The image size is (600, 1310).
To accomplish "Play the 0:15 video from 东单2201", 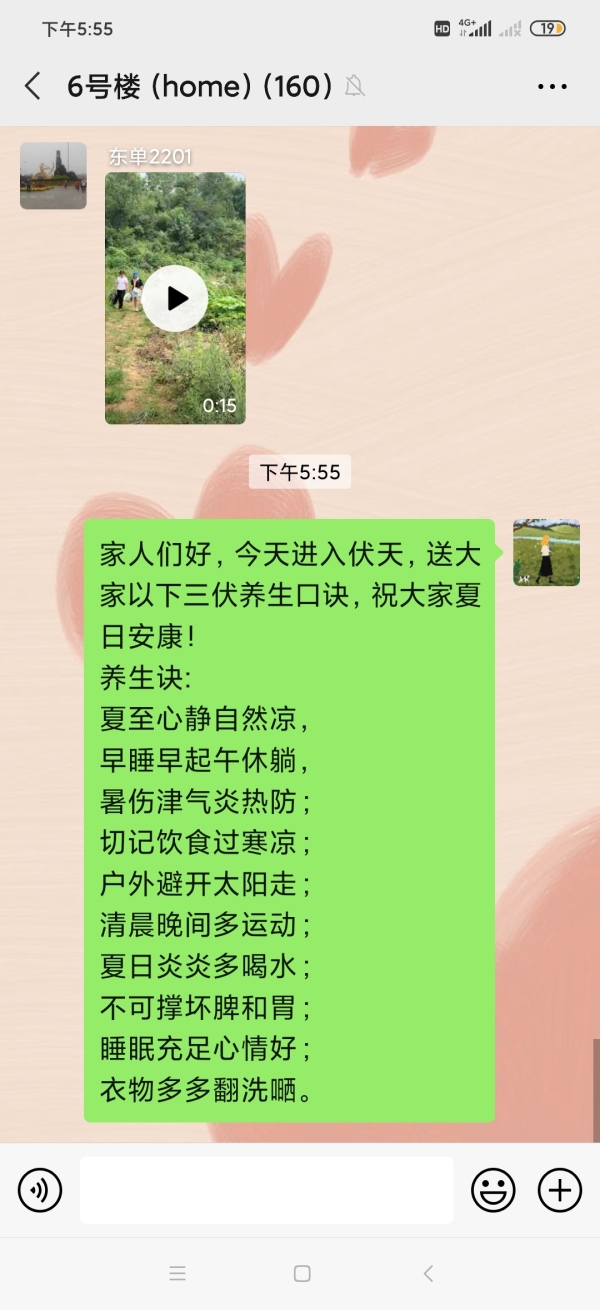I will point(175,298).
